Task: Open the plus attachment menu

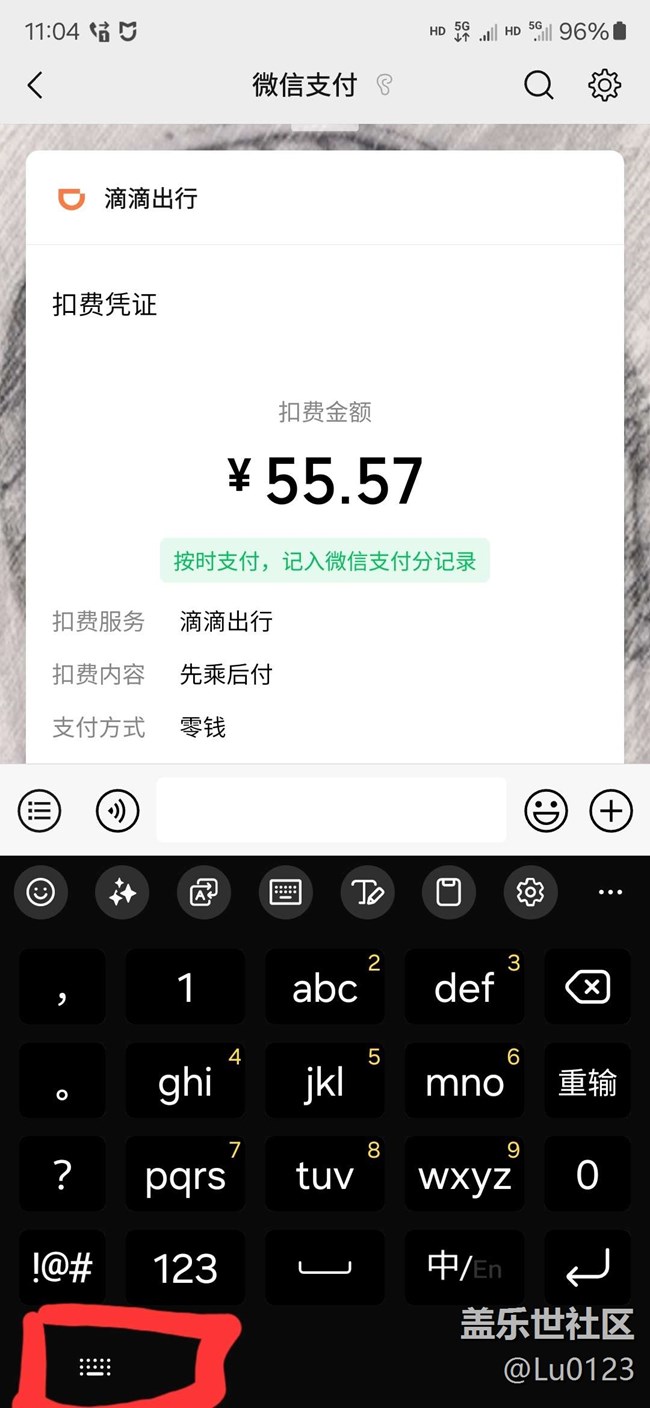Action: [x=611, y=811]
